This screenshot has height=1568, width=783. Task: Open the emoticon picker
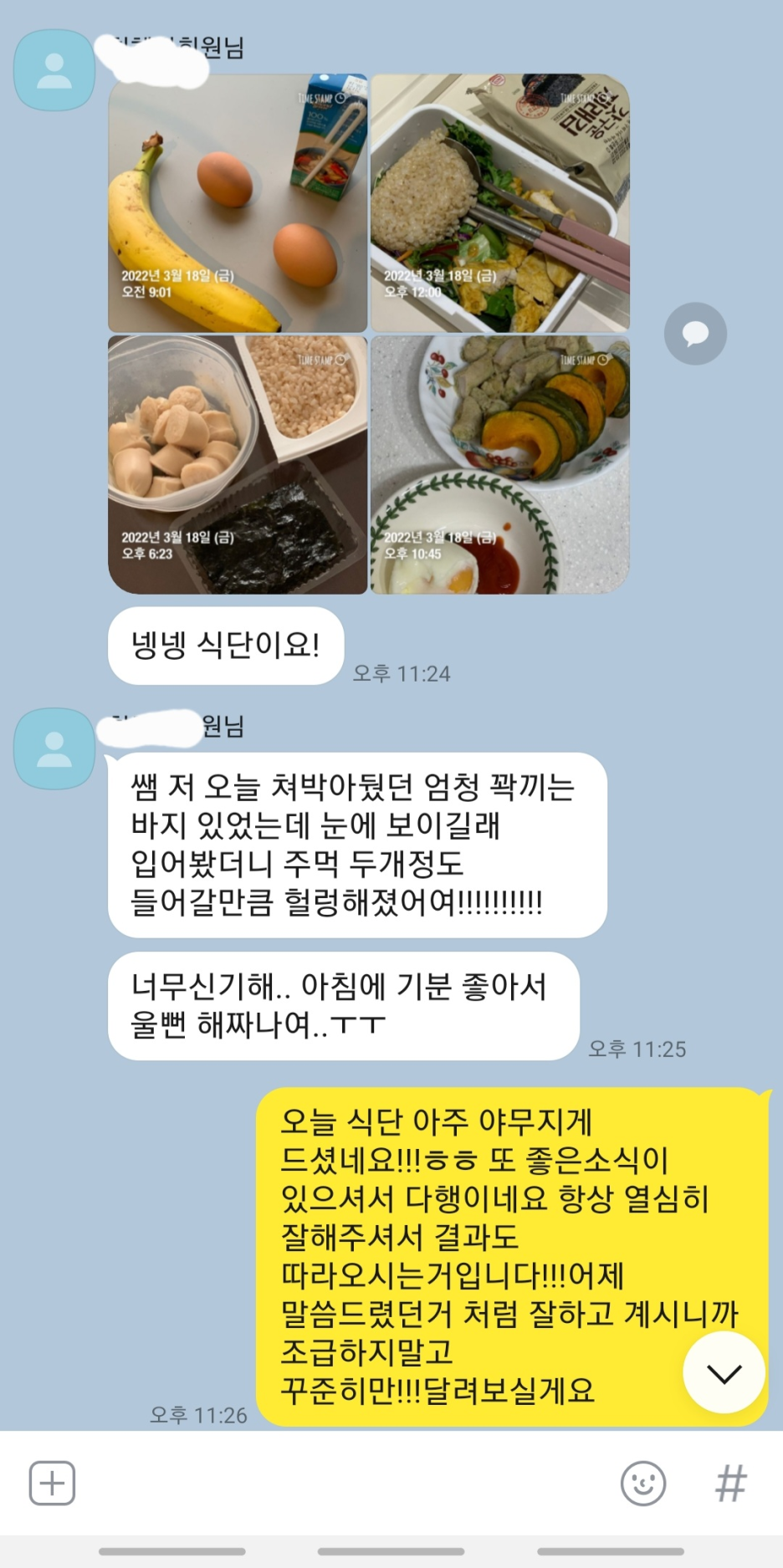pyautogui.click(x=643, y=1484)
